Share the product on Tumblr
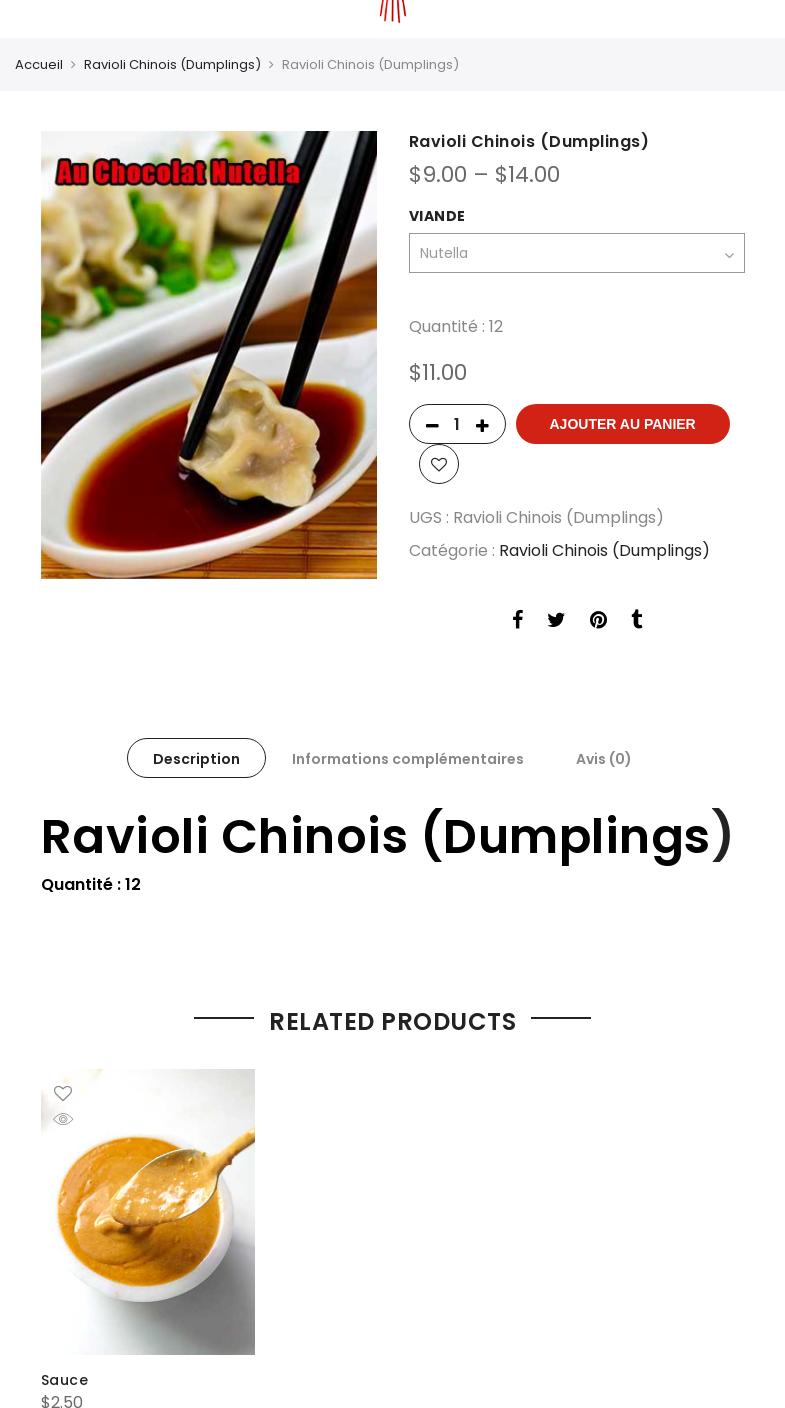 (x=637, y=620)
